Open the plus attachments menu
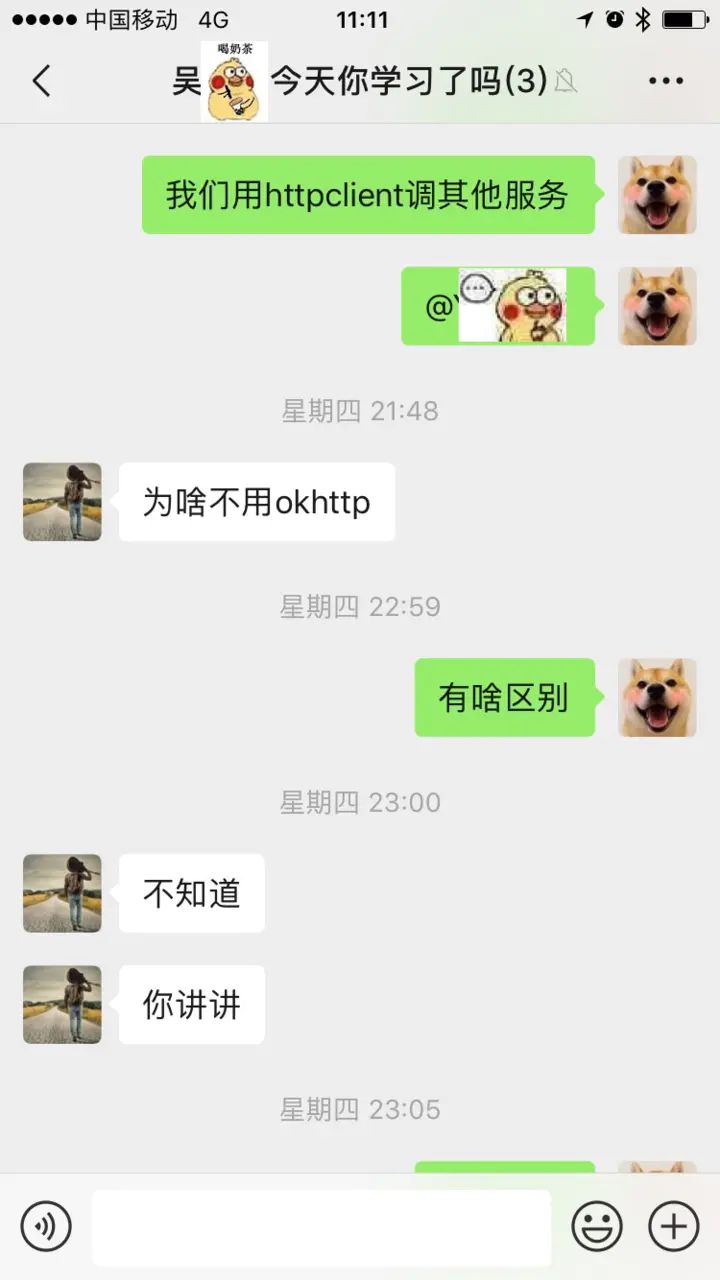The height and width of the screenshot is (1280, 720). [674, 1226]
